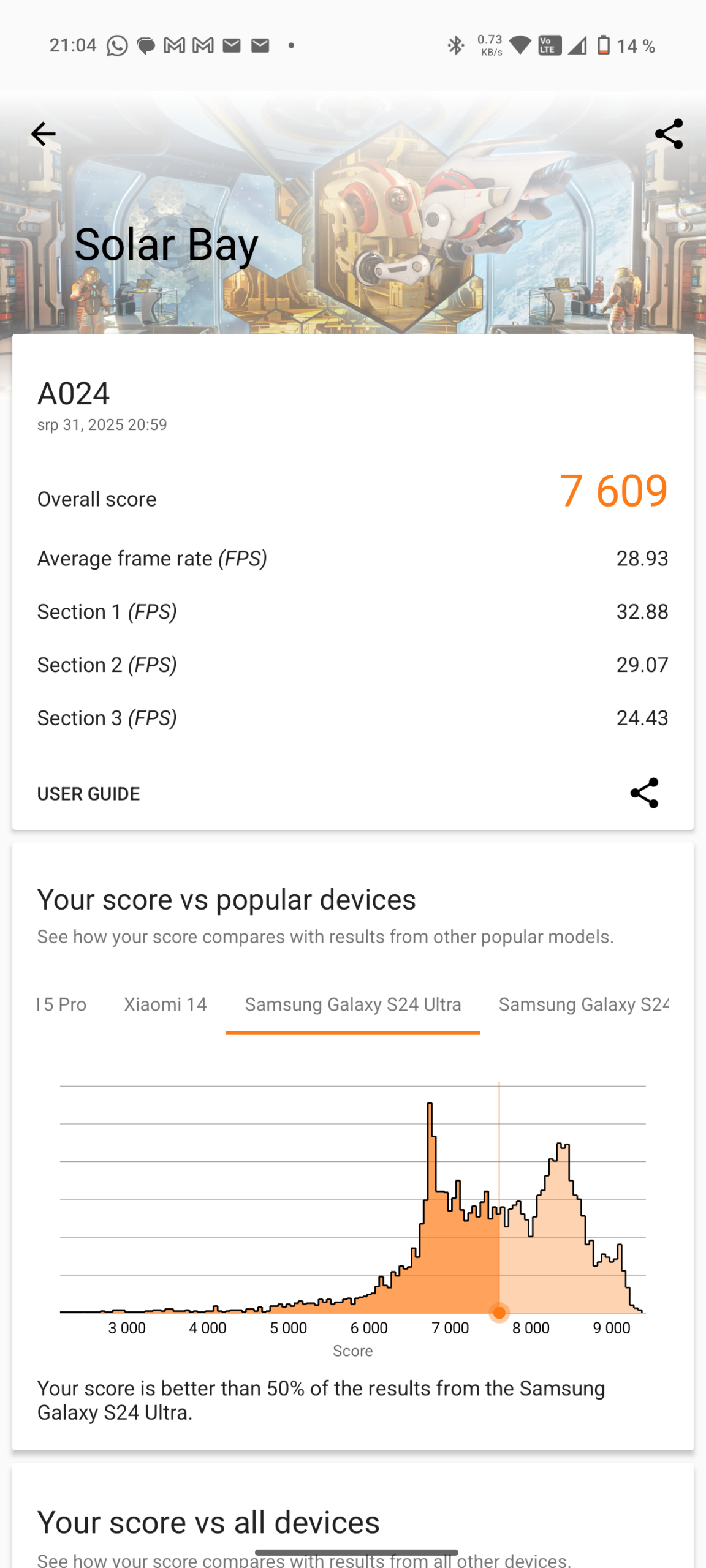Share result via the header share icon
The image size is (706, 1568).
(669, 134)
